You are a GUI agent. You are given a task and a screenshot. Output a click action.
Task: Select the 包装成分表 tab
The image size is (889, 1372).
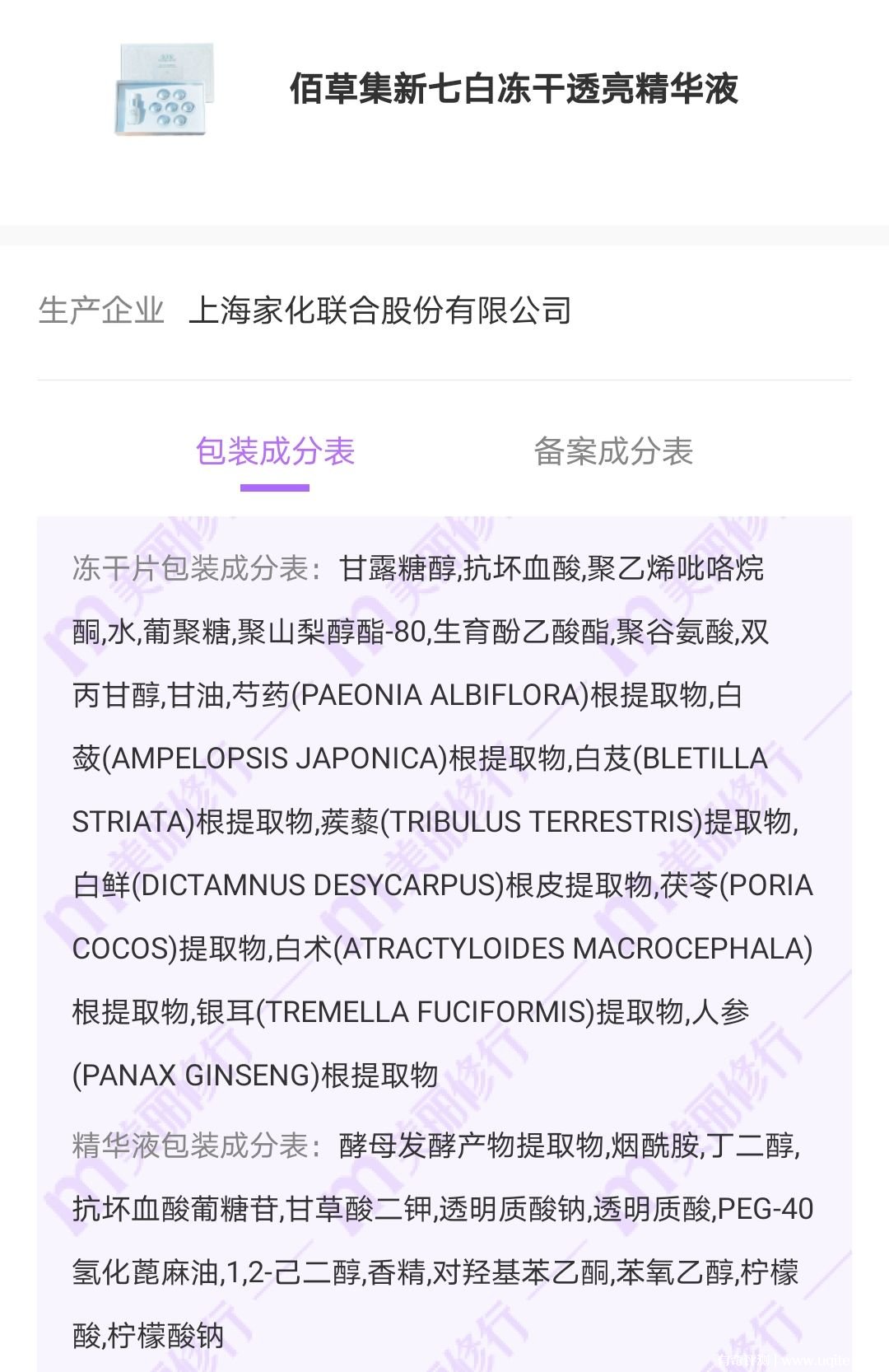(275, 451)
